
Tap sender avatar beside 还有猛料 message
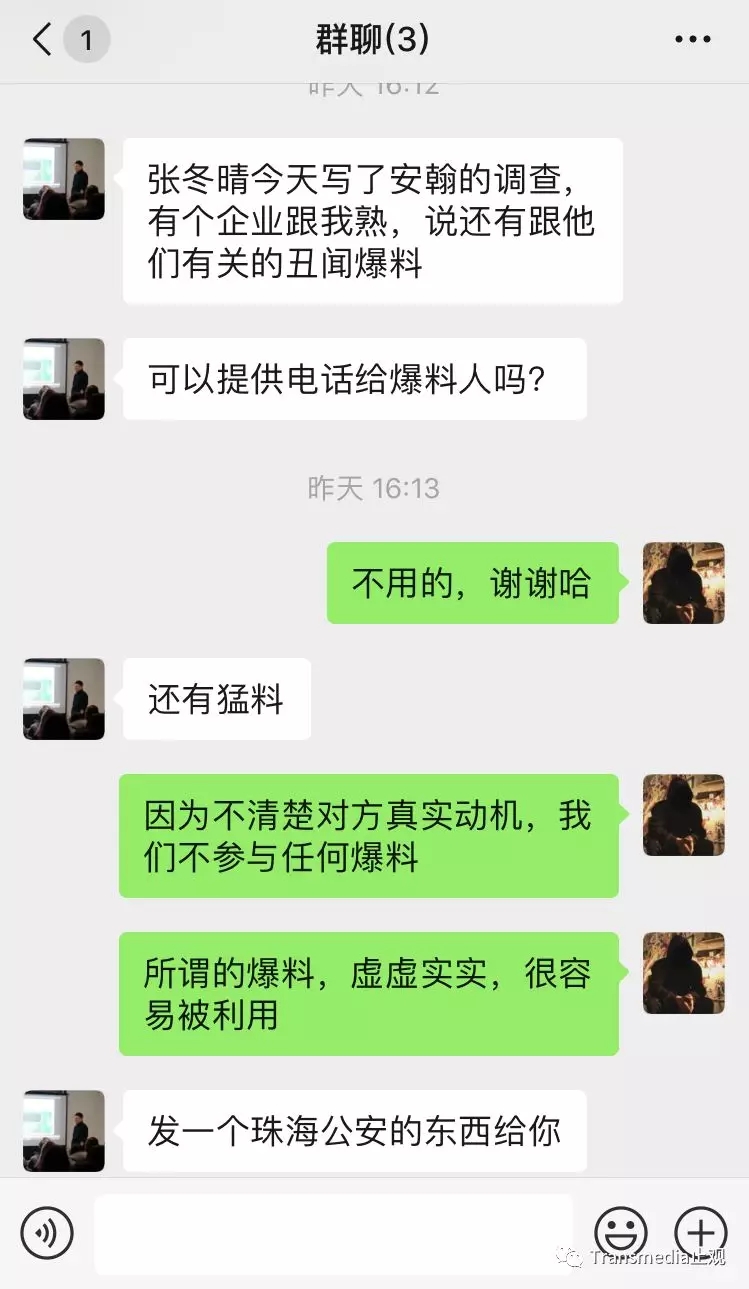pos(64,699)
